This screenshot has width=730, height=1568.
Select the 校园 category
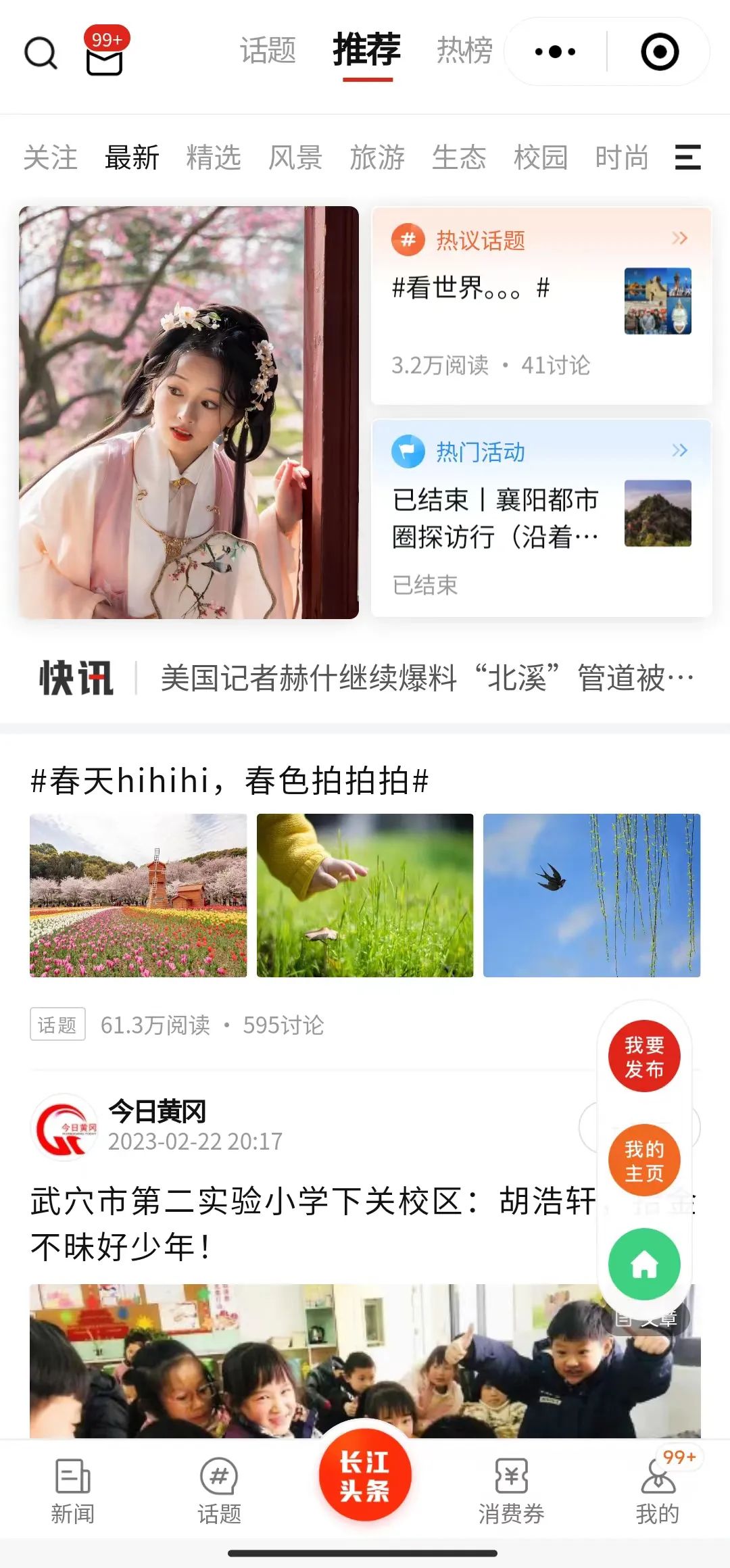click(x=540, y=157)
